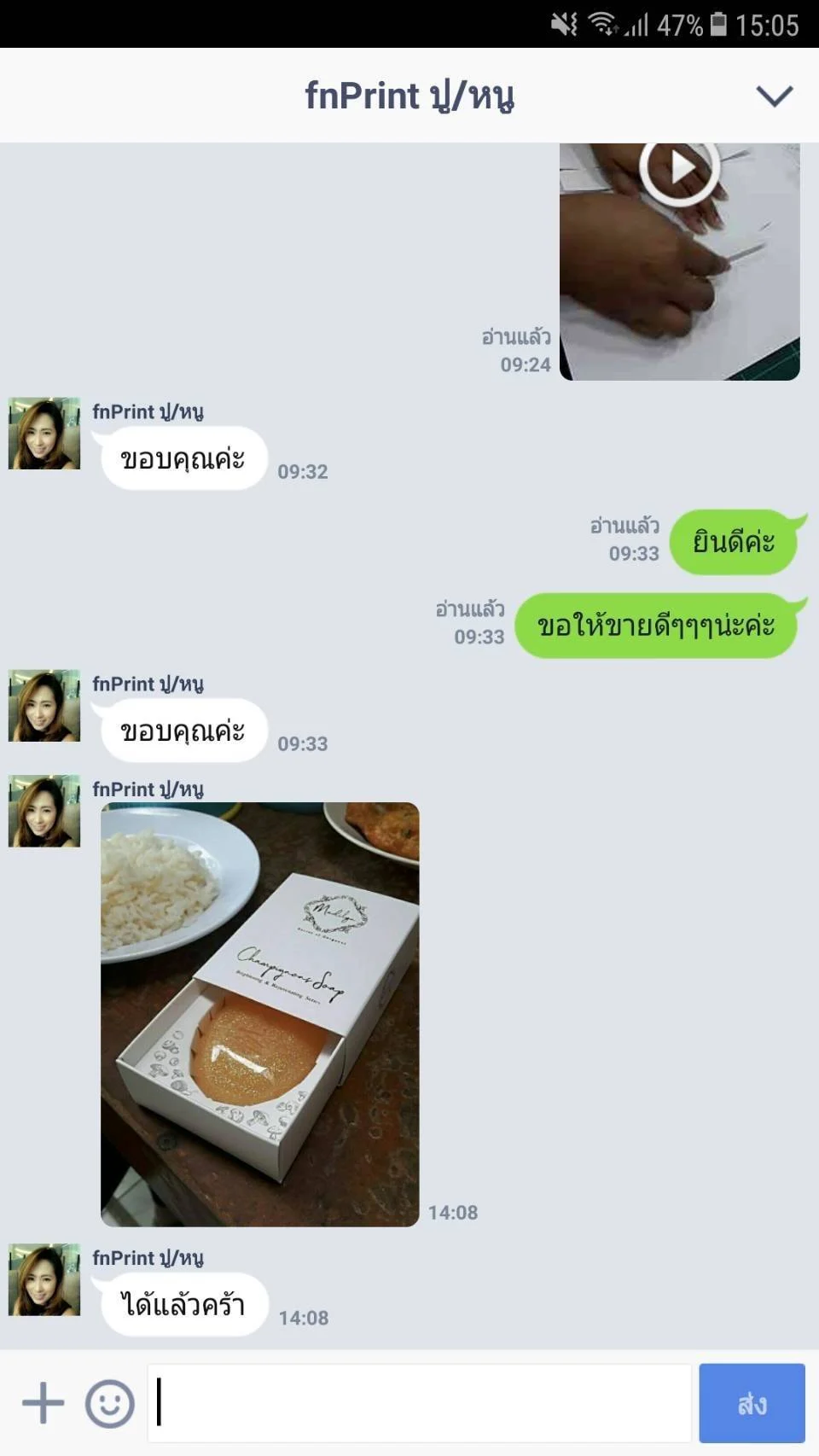Expand the chat menu chevron
Viewport: 819px width, 1456px height.
(x=775, y=96)
